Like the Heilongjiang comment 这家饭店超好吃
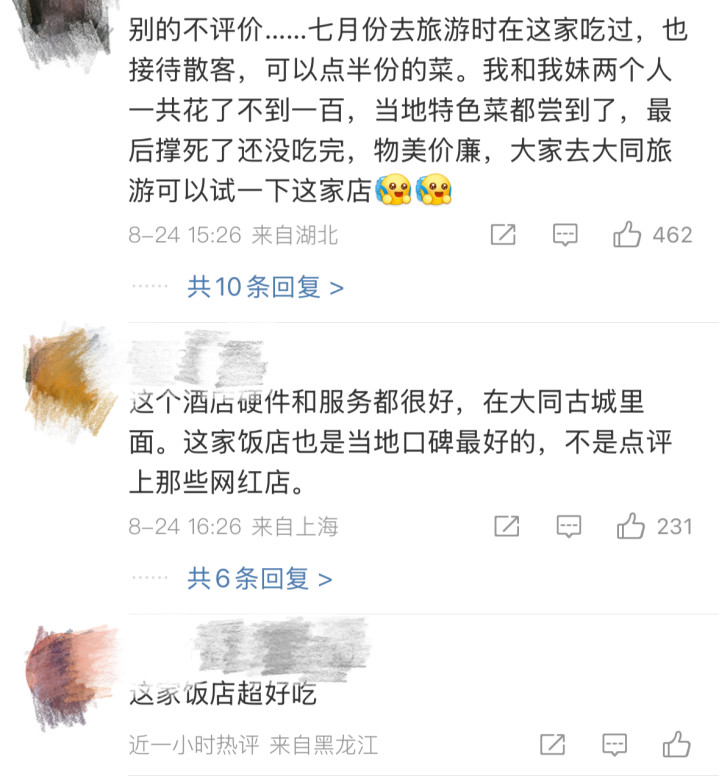Viewport: 719px width, 776px height. click(x=677, y=744)
